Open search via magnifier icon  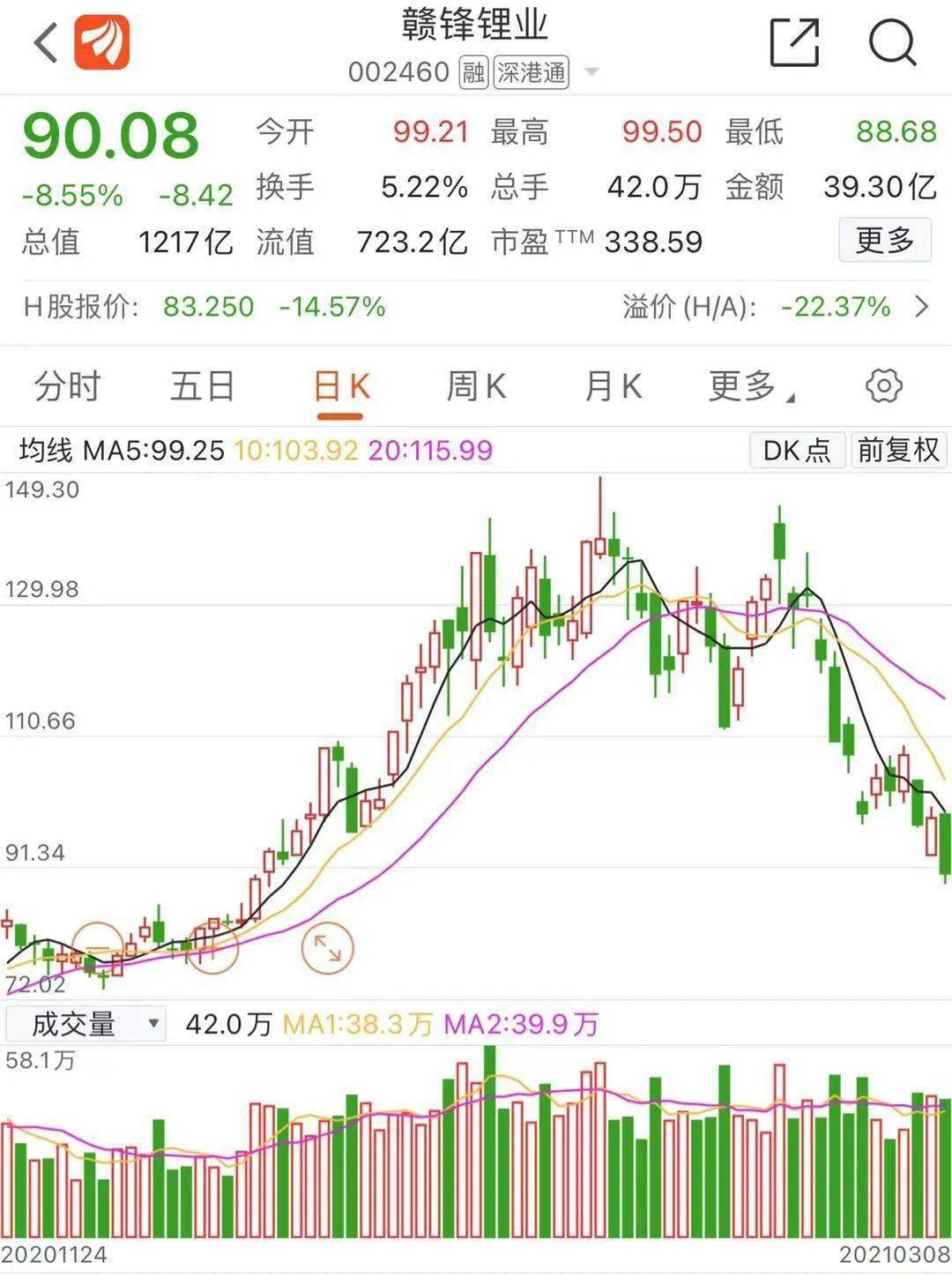(x=893, y=41)
